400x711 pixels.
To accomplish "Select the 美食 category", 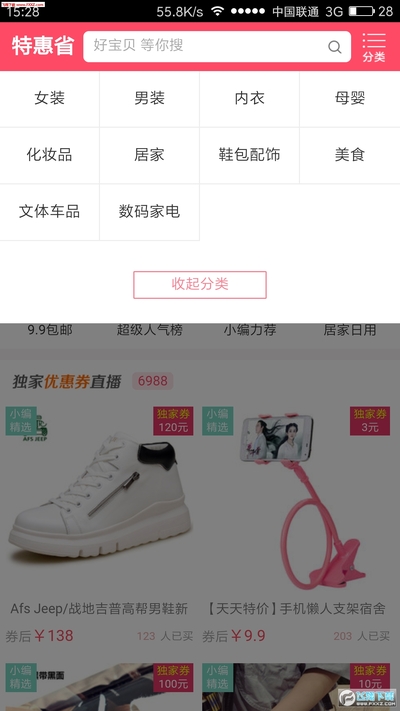I will pyautogui.click(x=350, y=155).
